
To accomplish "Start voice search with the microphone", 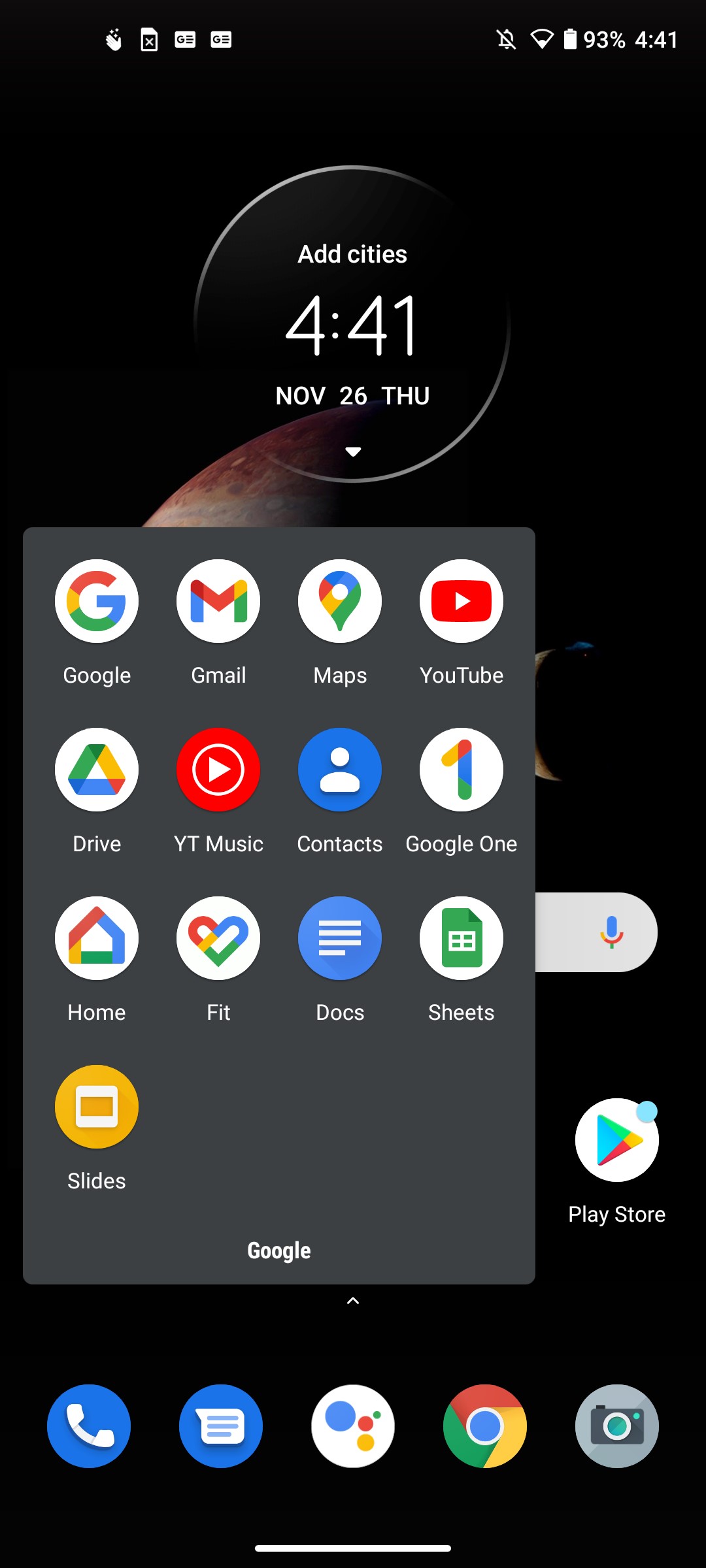I will (611, 932).
